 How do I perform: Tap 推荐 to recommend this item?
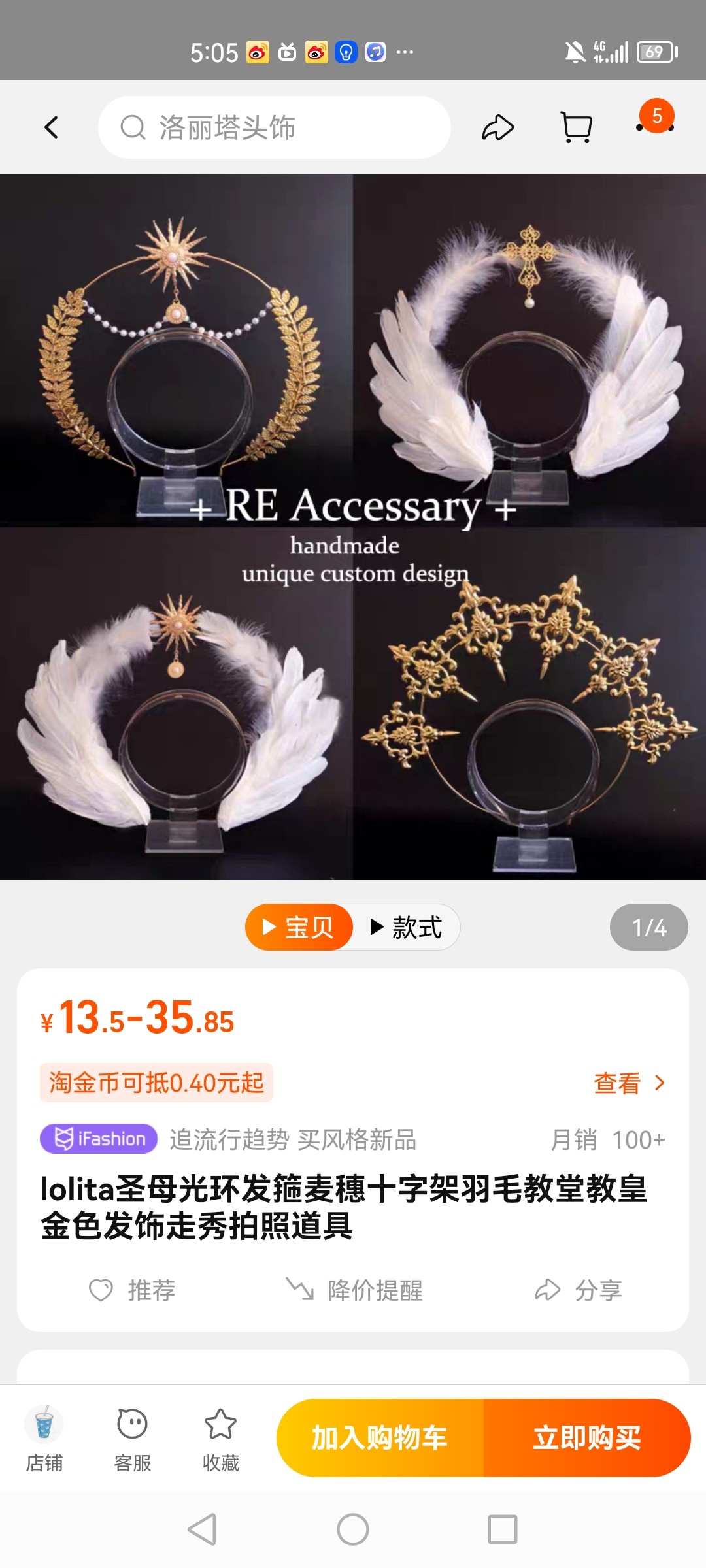point(133,1290)
